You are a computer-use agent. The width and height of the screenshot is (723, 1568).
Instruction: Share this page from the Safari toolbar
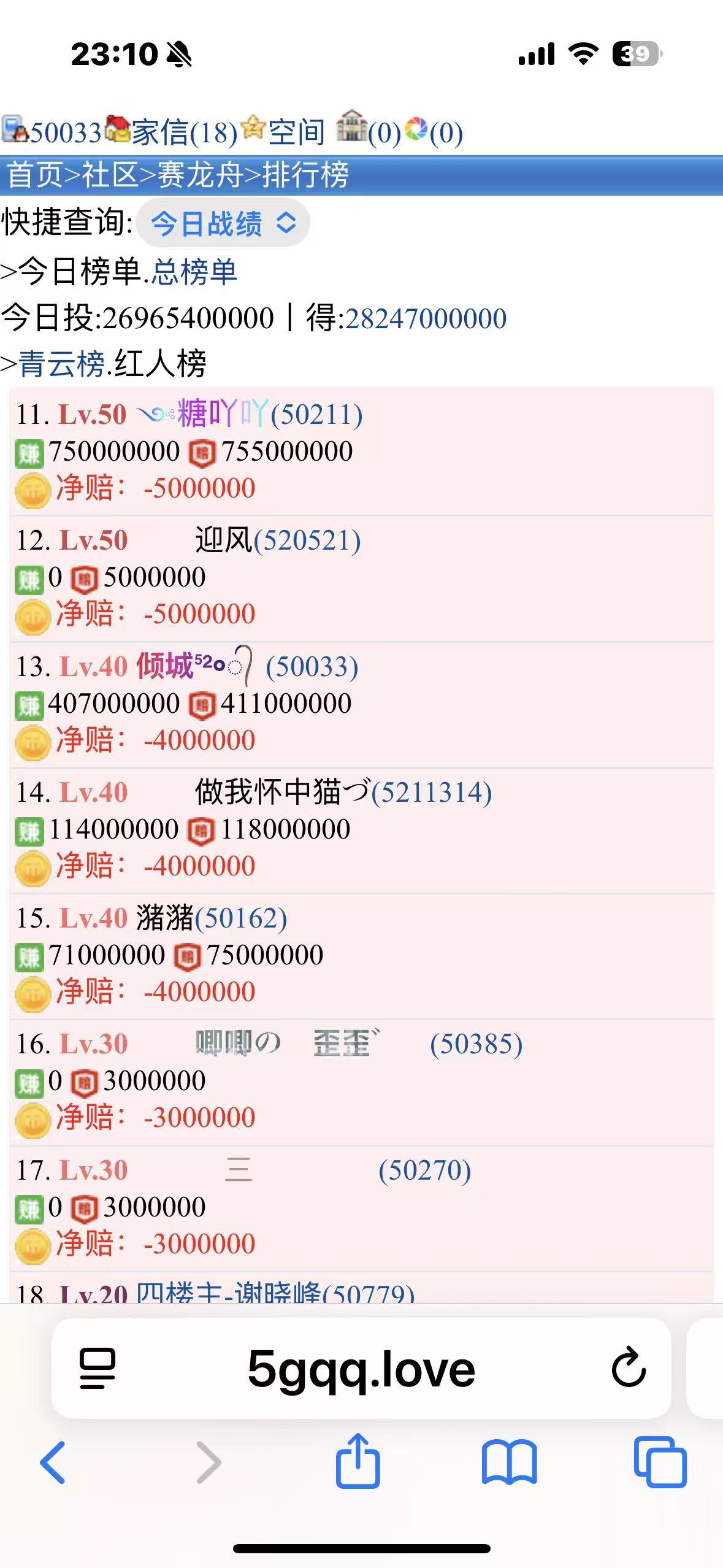[358, 1461]
